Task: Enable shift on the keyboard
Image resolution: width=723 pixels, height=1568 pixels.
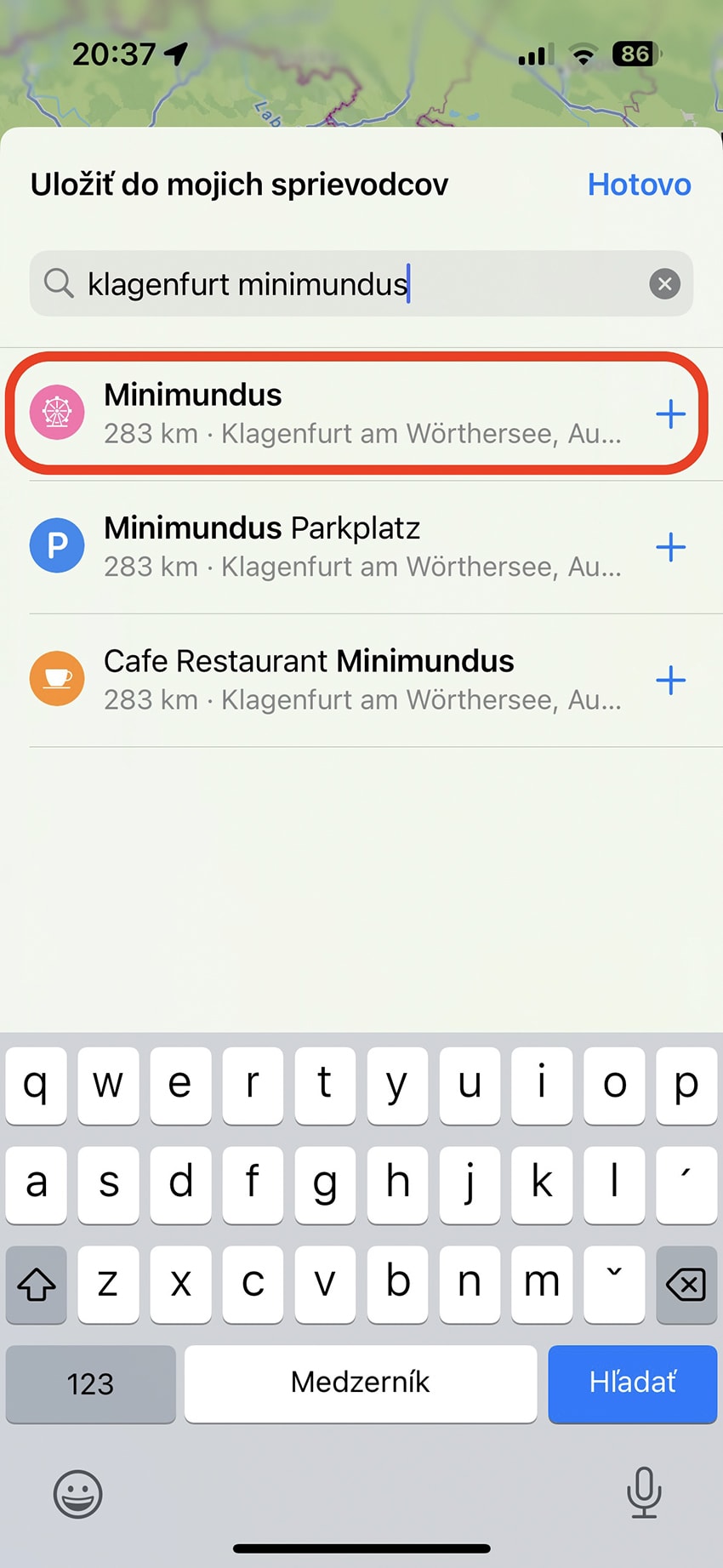Action: coord(36,1285)
